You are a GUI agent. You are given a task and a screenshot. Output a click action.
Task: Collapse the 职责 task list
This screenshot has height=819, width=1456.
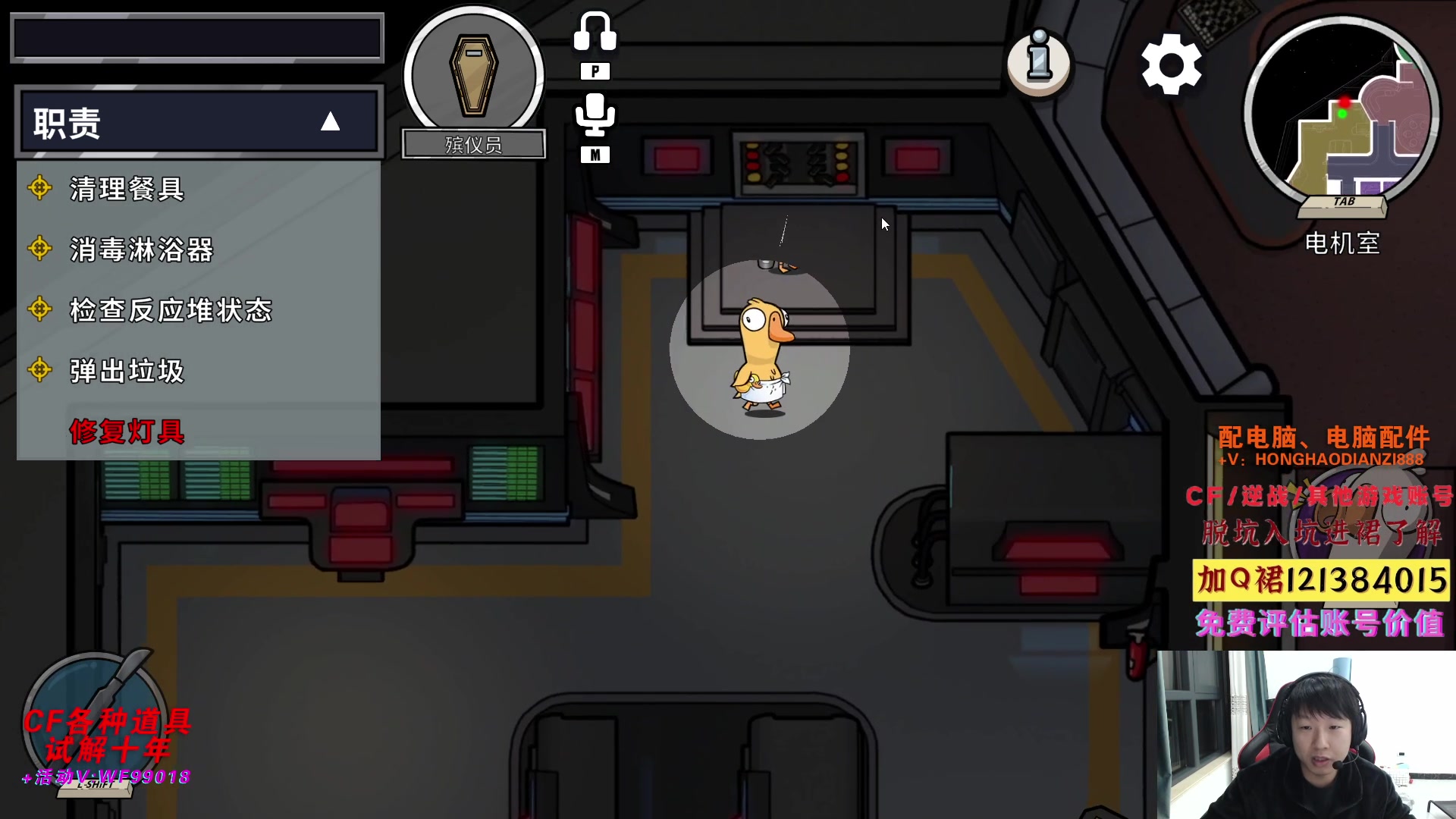pyautogui.click(x=330, y=122)
